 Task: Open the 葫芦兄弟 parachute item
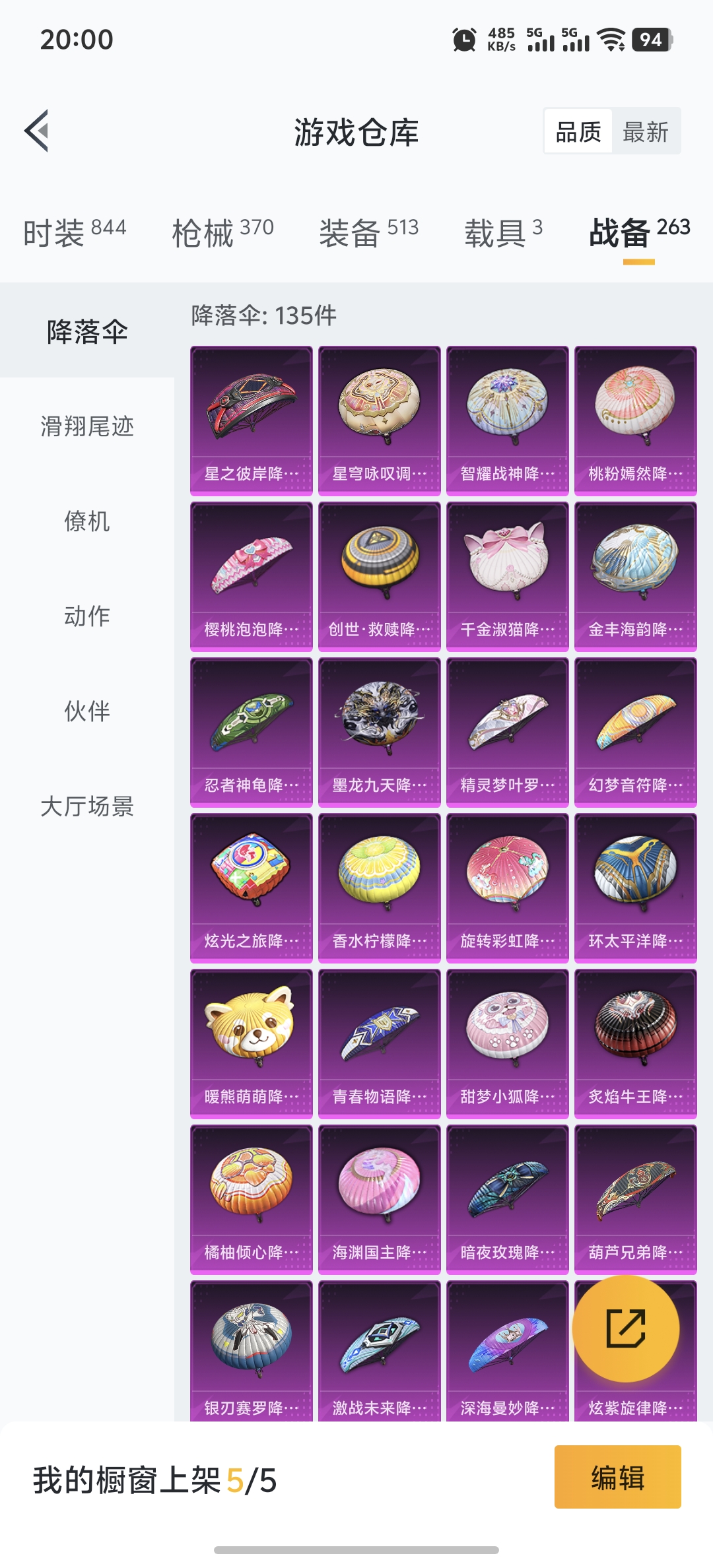(635, 1199)
